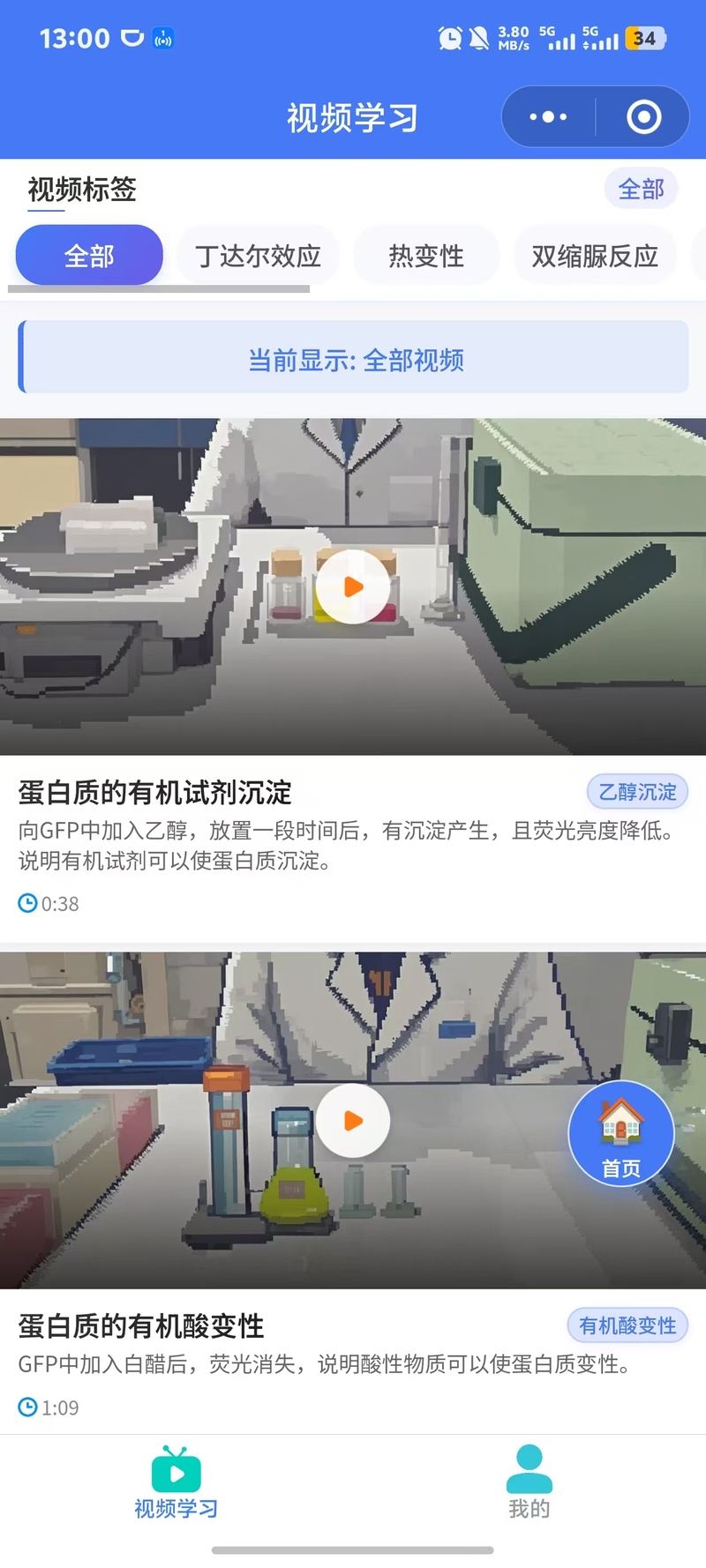
Task: Switch to the 视频学习 bottom tab
Action: (176, 1482)
